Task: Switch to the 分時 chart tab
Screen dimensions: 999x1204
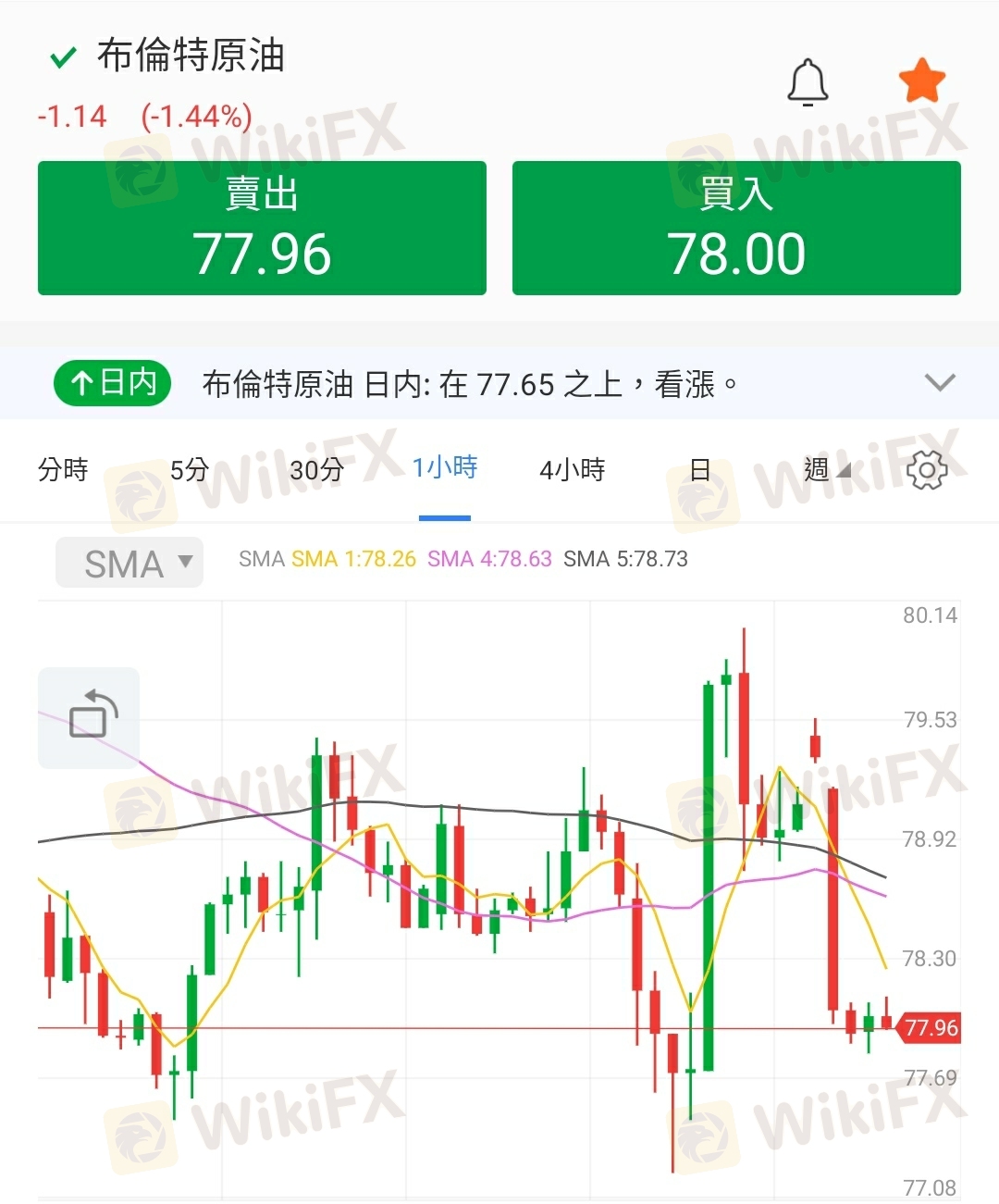Action: pyautogui.click(x=63, y=470)
